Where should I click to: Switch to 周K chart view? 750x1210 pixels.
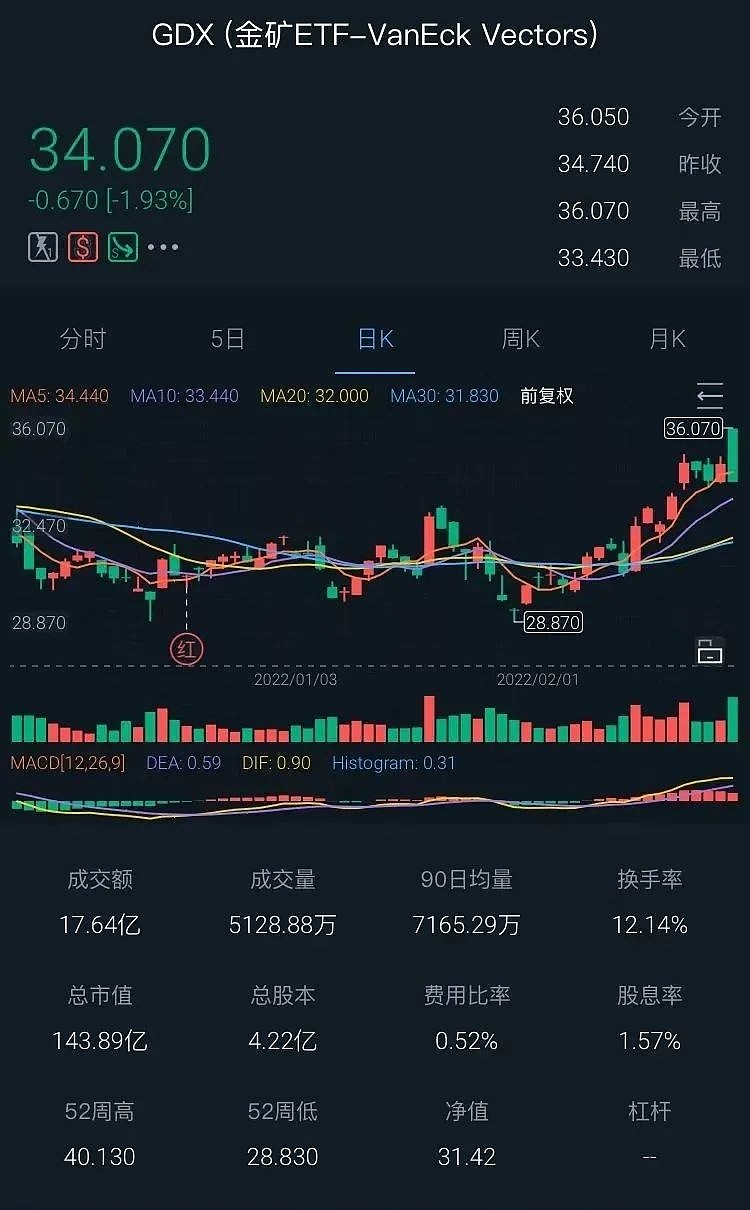(x=521, y=339)
